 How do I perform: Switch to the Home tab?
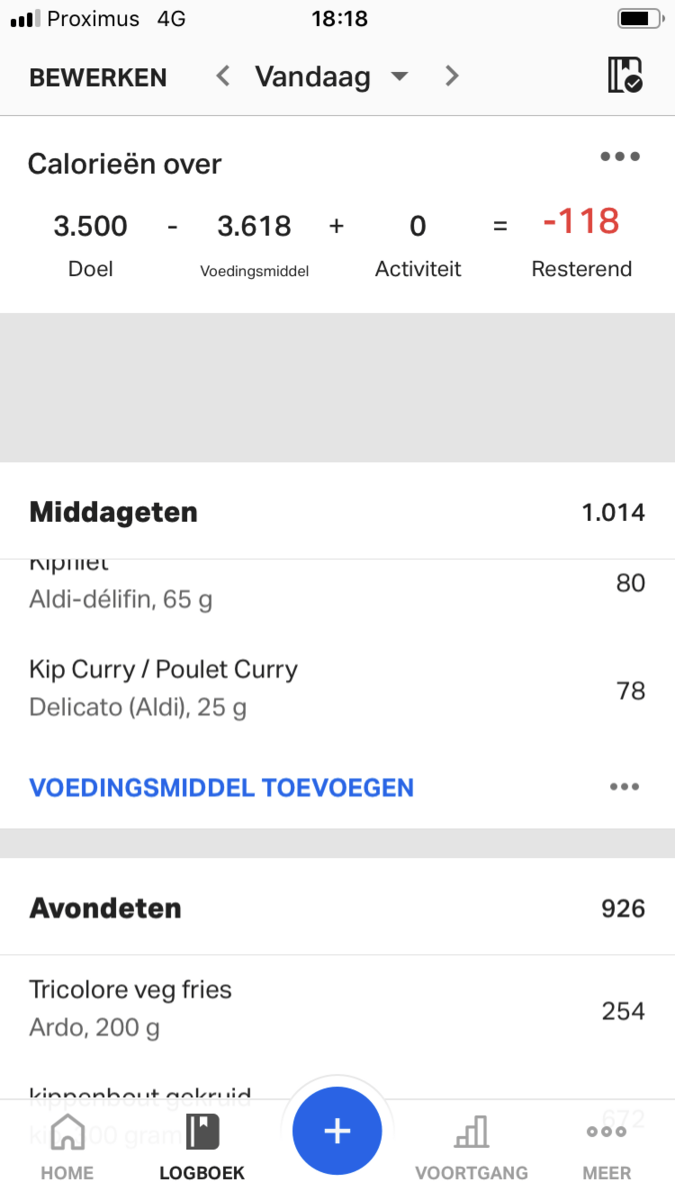pos(67,1148)
